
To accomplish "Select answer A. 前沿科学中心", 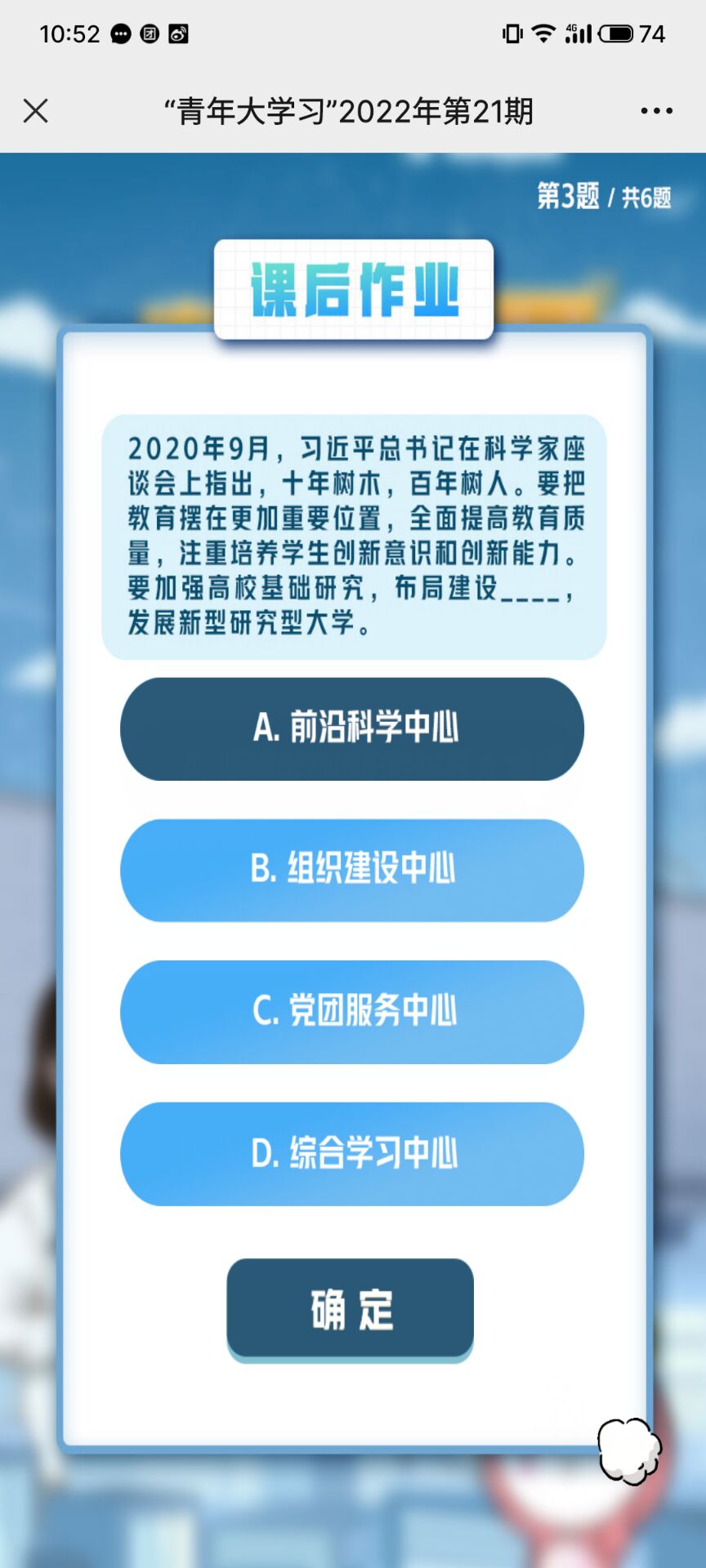I will (x=352, y=728).
